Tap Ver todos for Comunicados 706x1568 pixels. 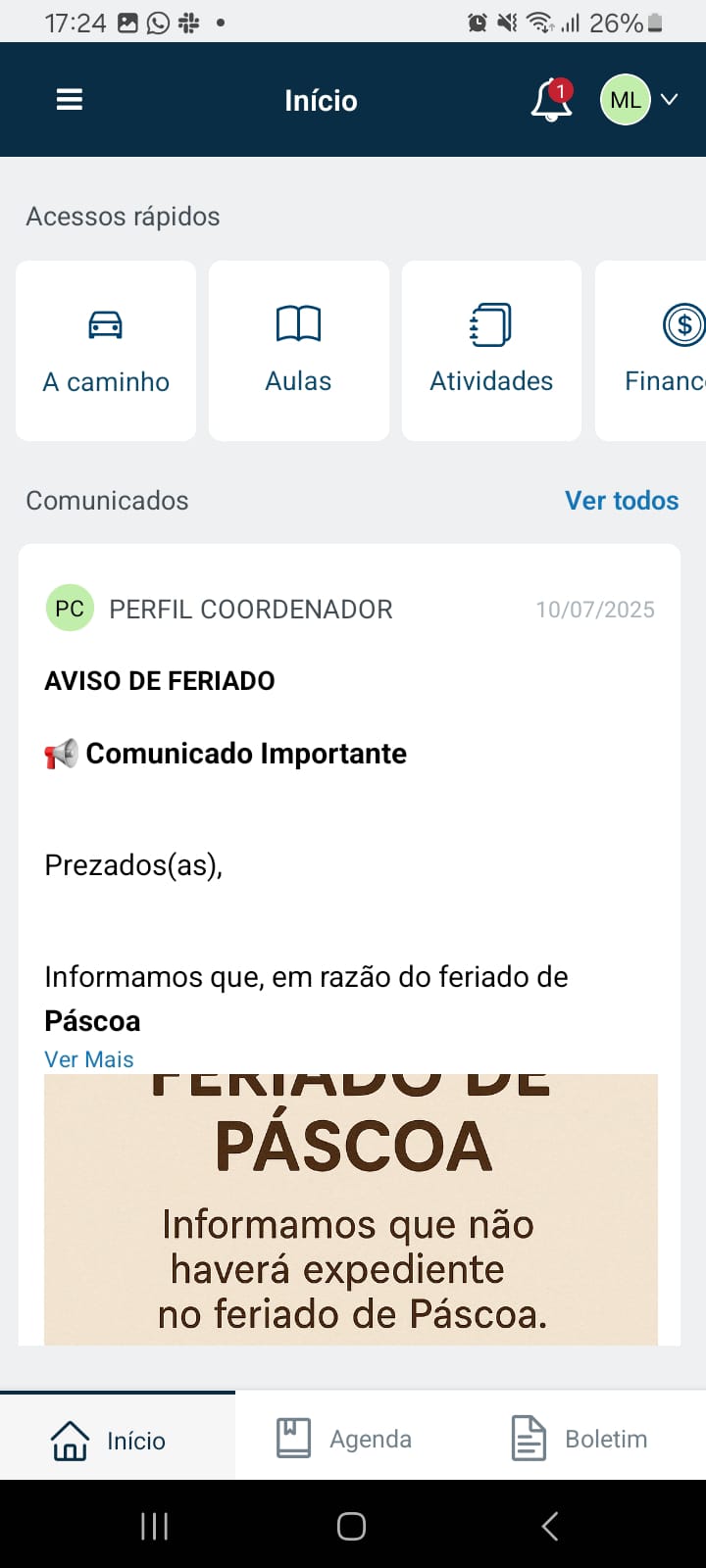[x=622, y=500]
